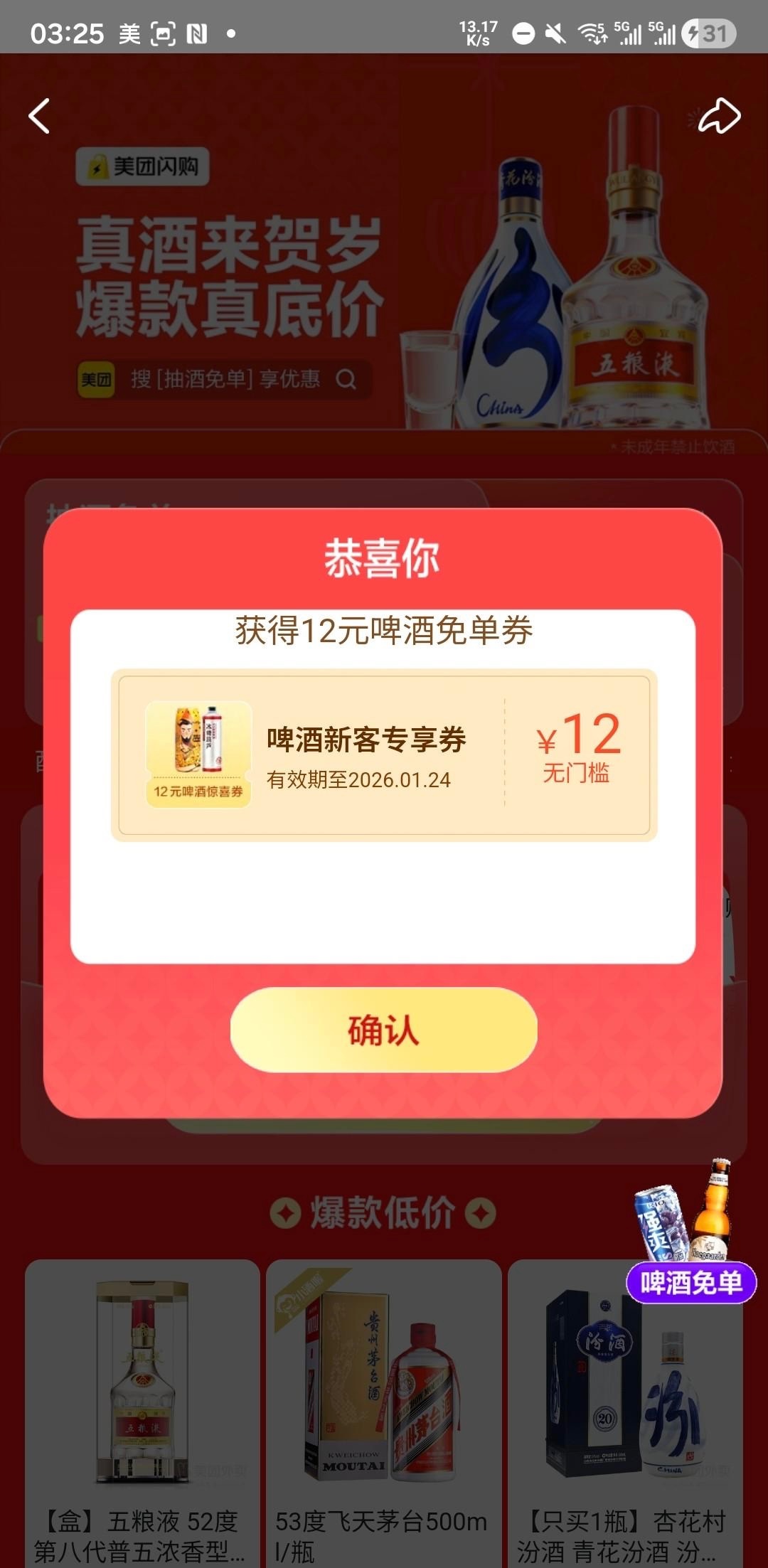Go back with the top-left arrow

[40, 116]
